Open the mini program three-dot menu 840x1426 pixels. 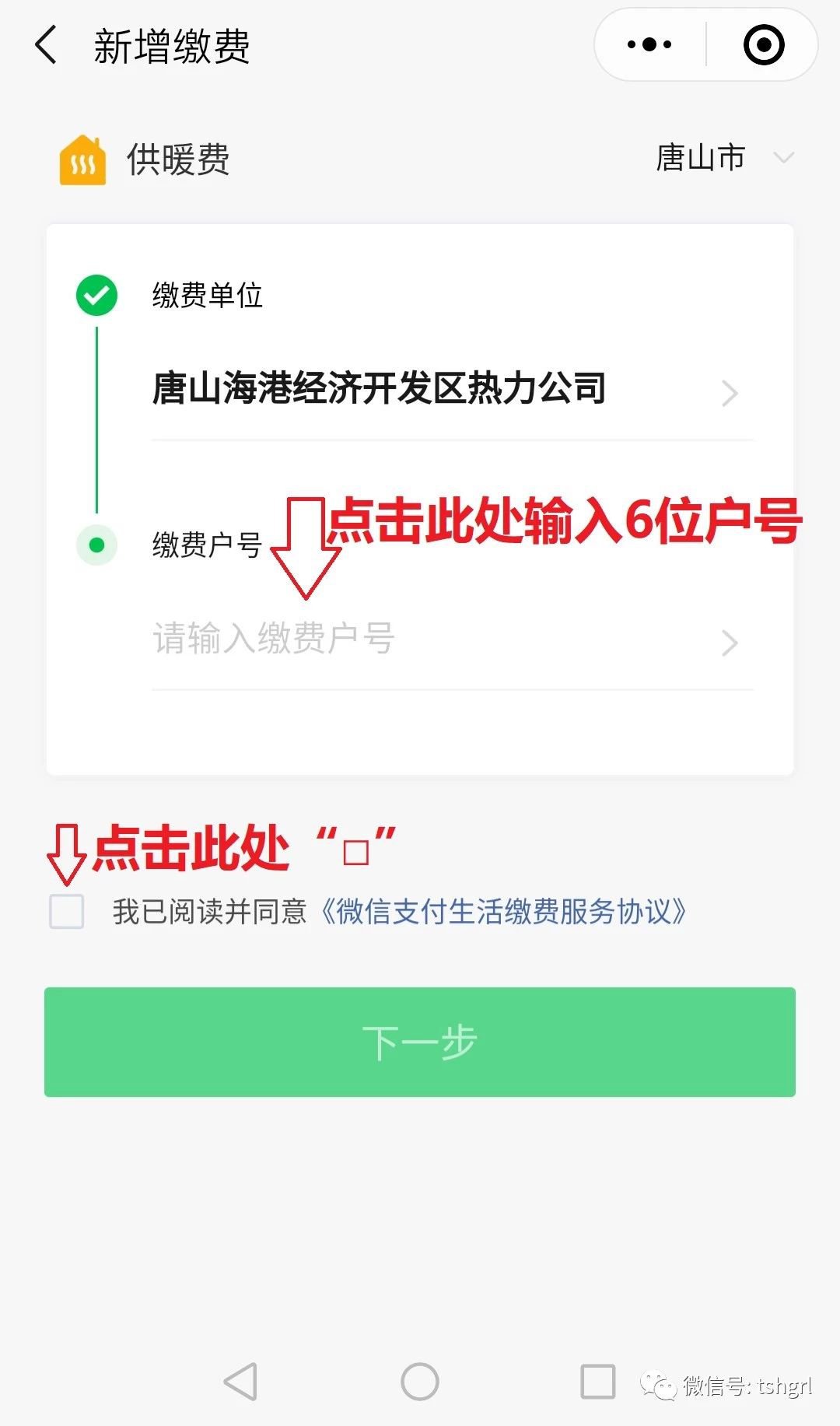[x=649, y=45]
